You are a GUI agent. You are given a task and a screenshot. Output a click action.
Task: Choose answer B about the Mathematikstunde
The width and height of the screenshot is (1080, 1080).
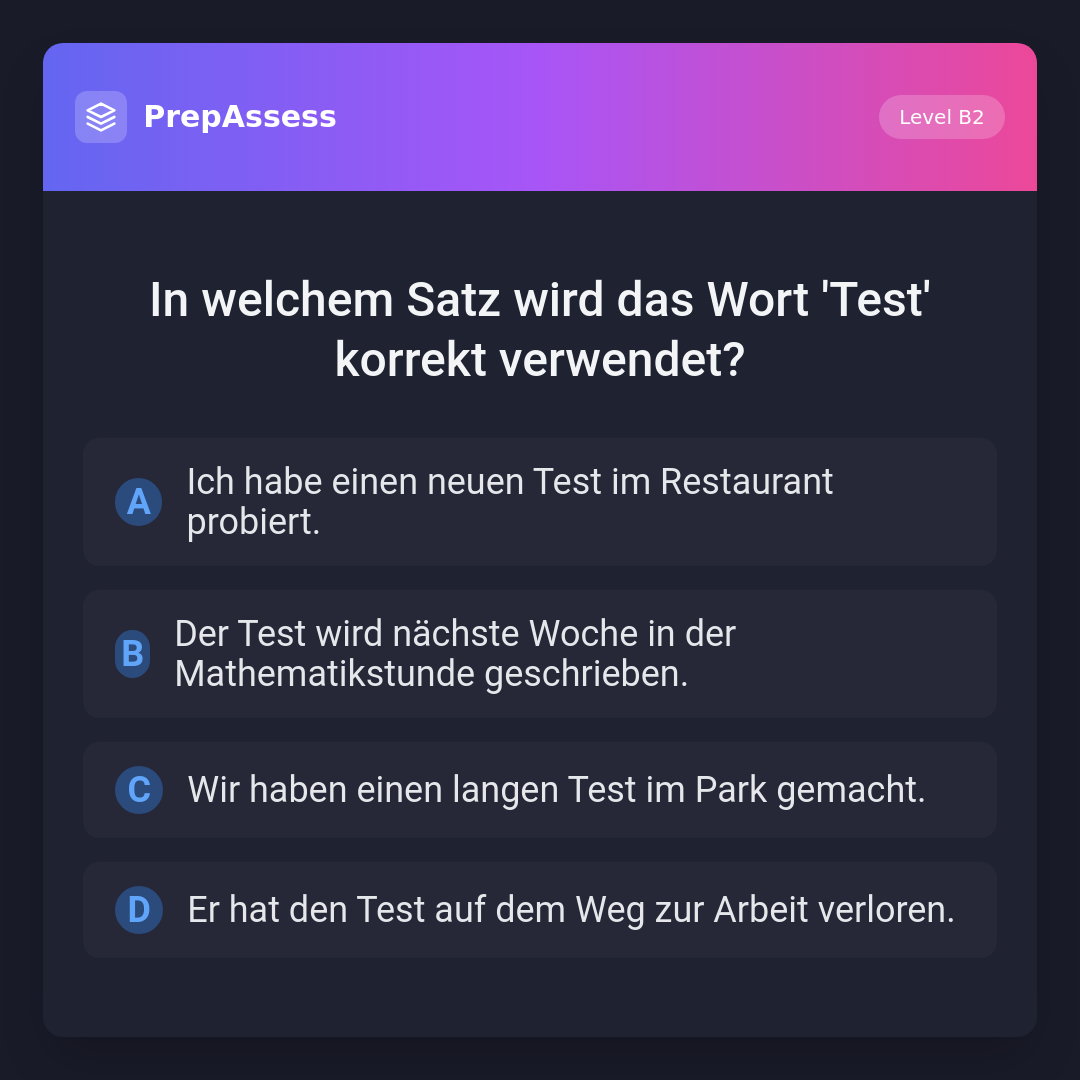(x=539, y=654)
